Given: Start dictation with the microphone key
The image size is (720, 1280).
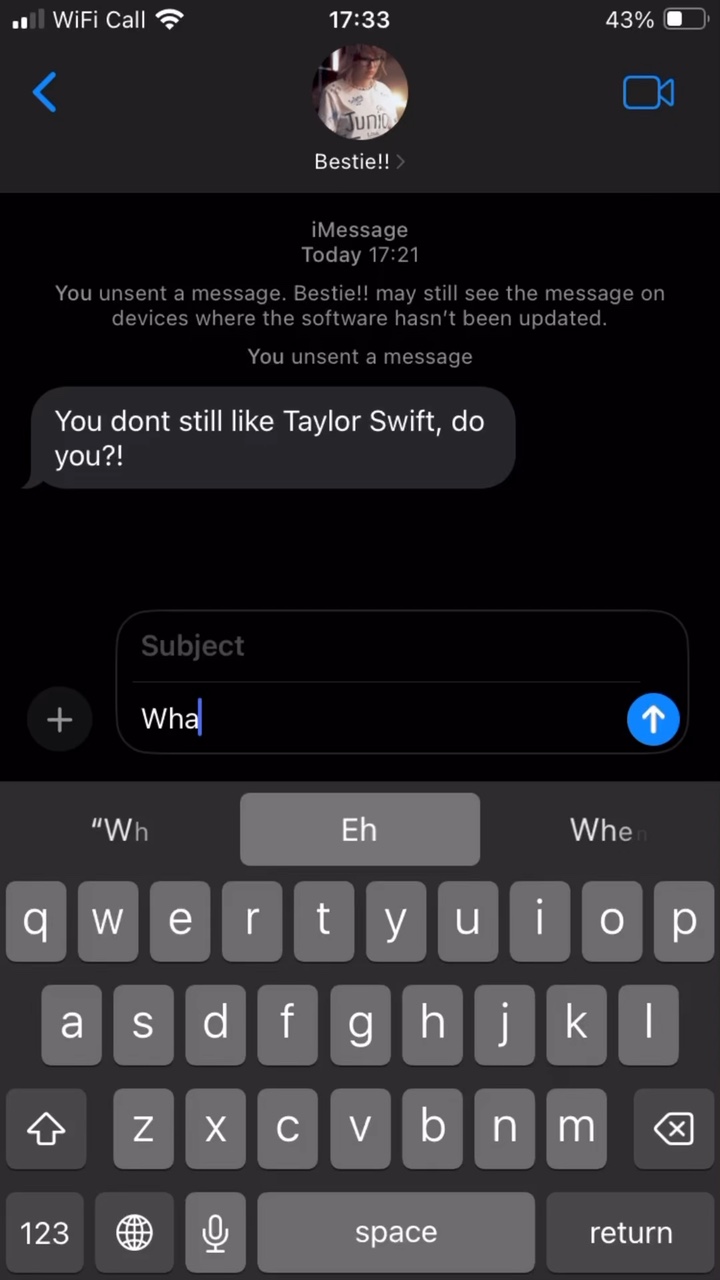Looking at the screenshot, I should (x=215, y=1232).
